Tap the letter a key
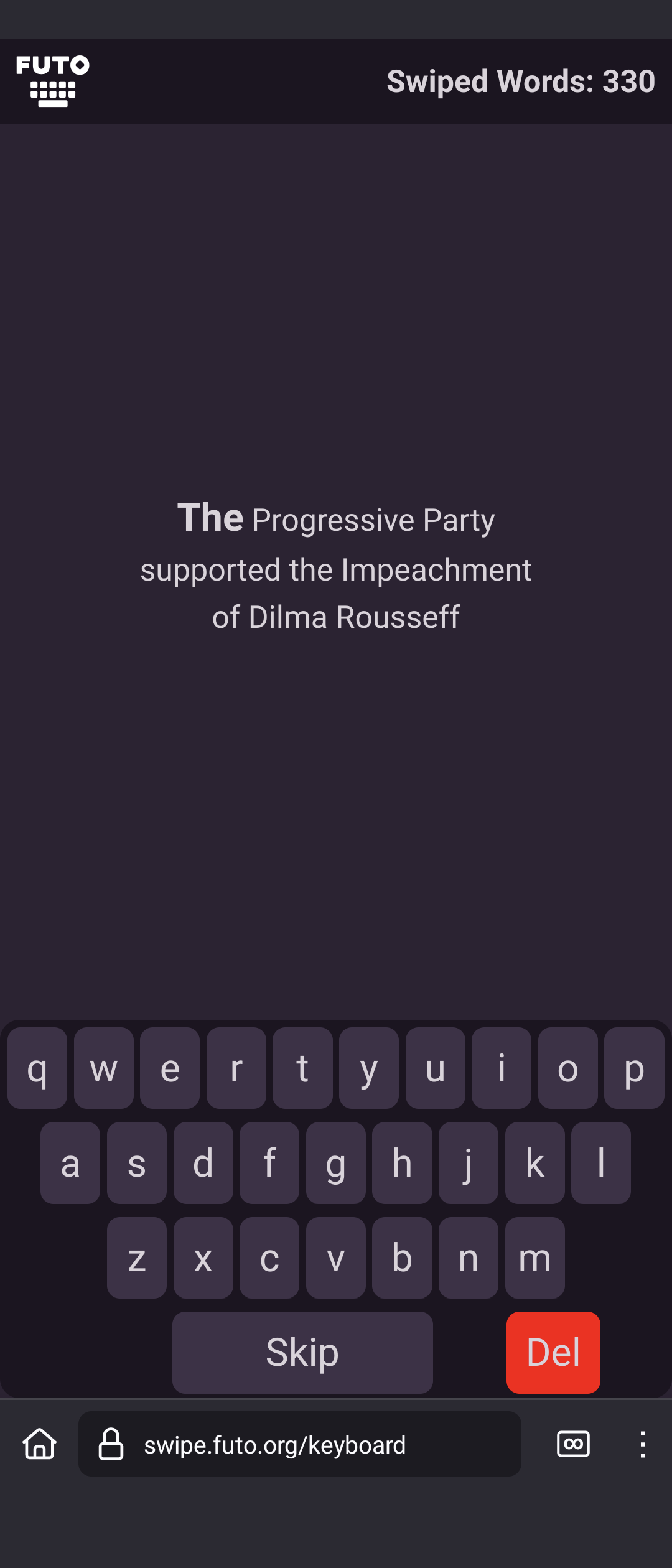 coord(70,1163)
